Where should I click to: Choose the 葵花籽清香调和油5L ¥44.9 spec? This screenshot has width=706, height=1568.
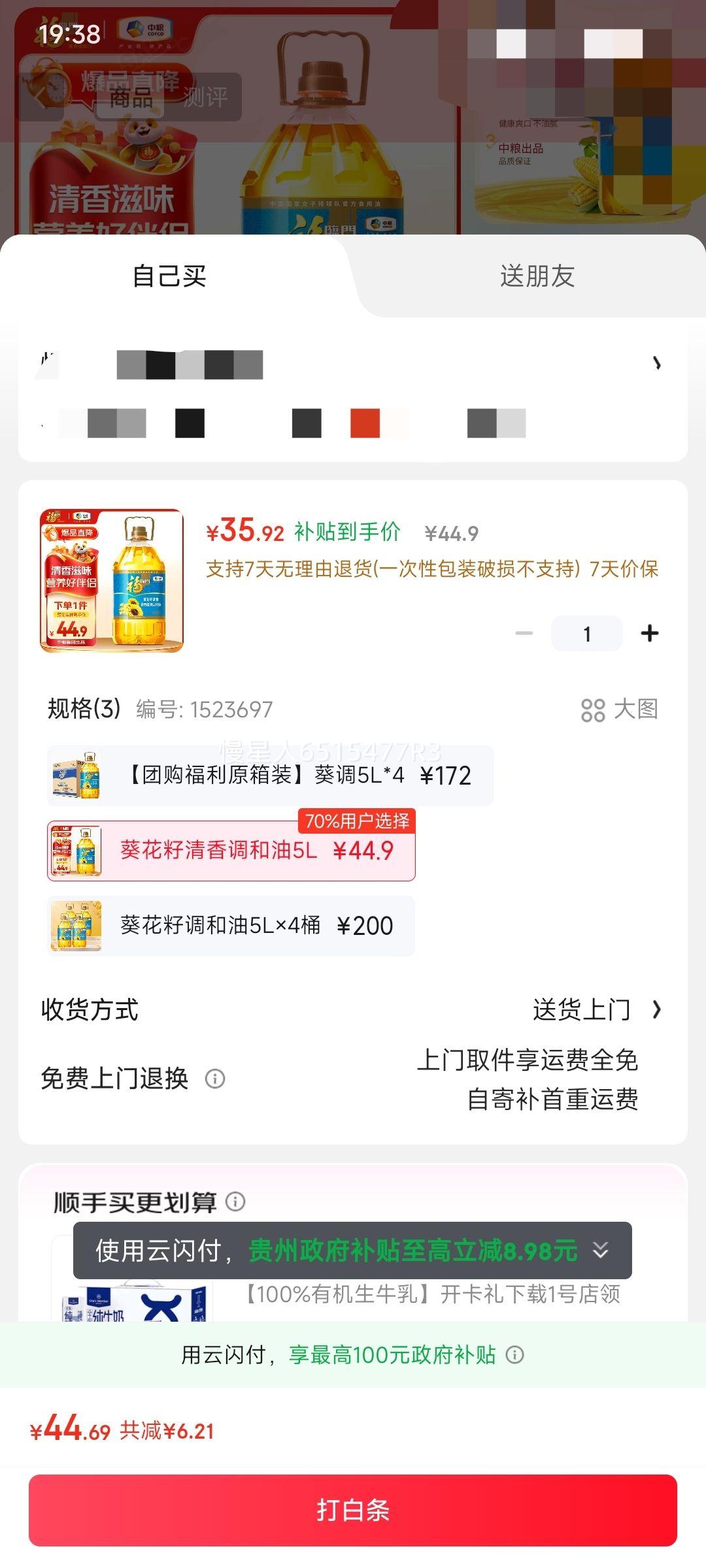231,851
